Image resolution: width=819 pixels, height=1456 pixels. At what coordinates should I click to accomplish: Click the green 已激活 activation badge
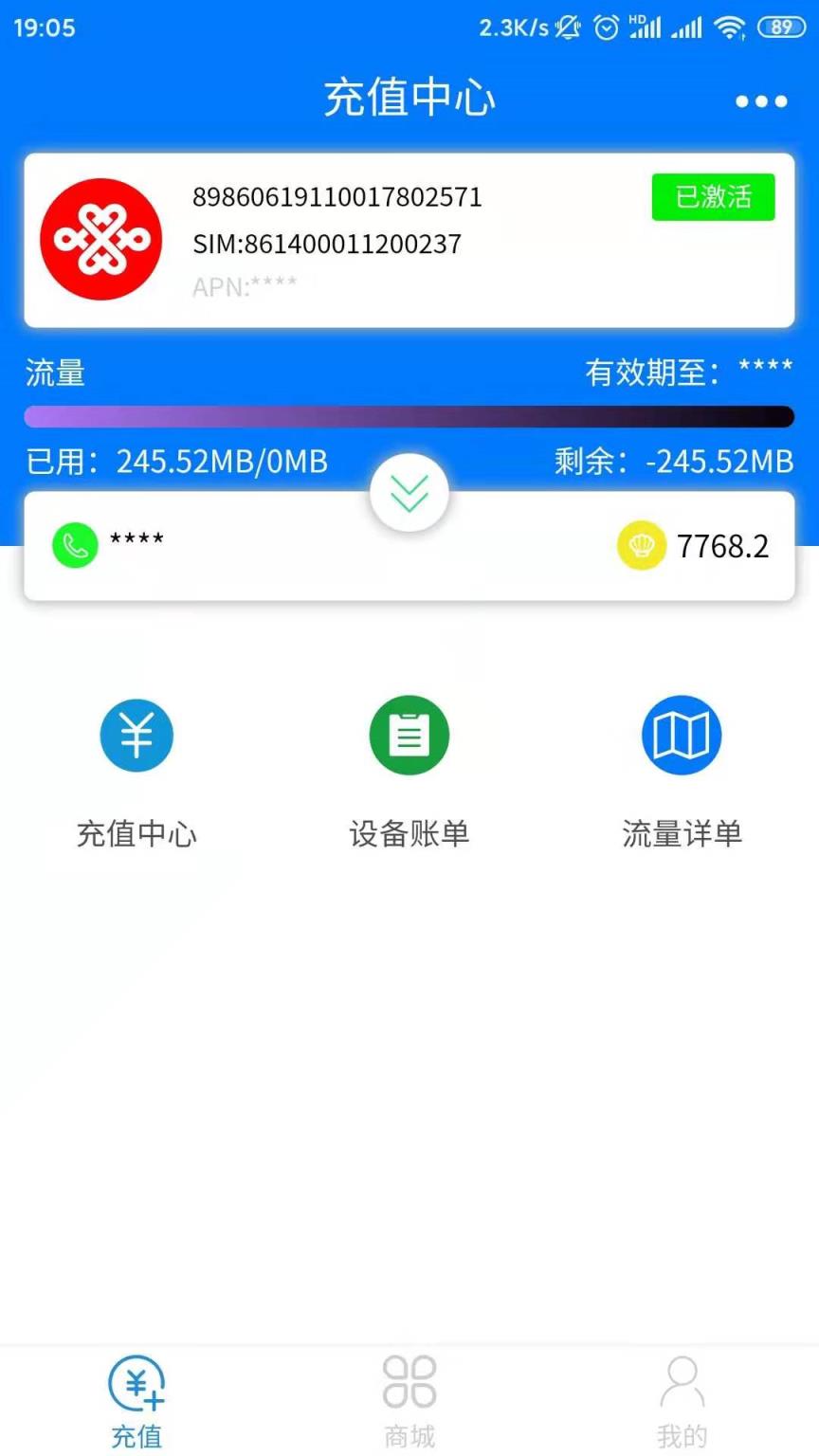713,197
